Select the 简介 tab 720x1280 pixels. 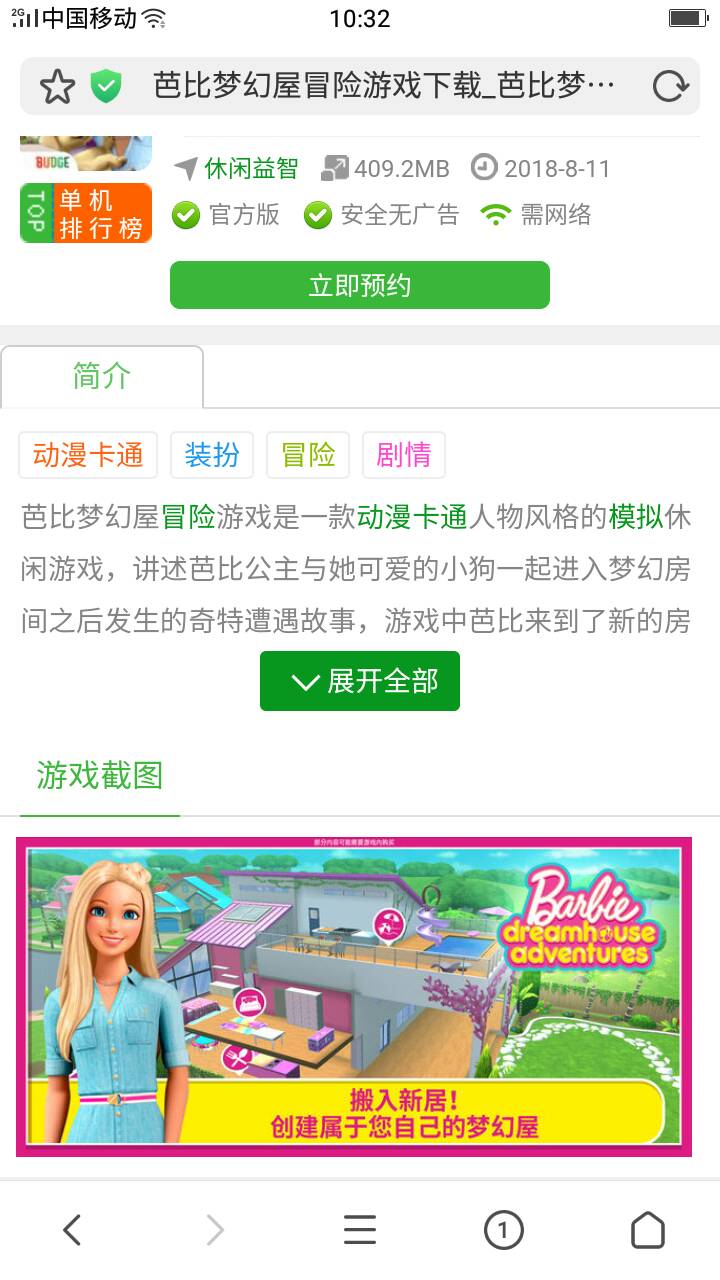pyautogui.click(x=102, y=377)
